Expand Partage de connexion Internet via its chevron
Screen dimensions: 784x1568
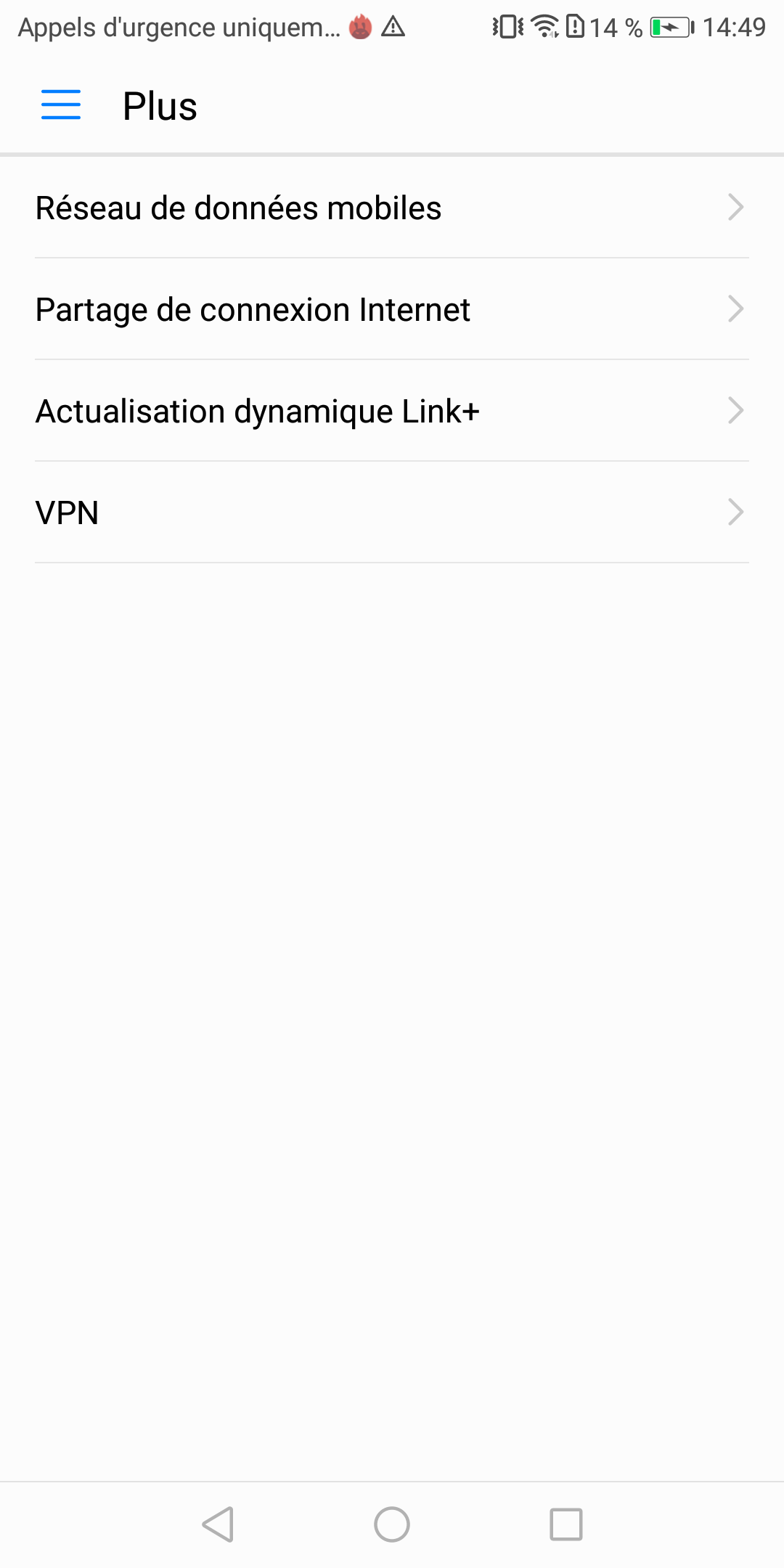[736, 309]
